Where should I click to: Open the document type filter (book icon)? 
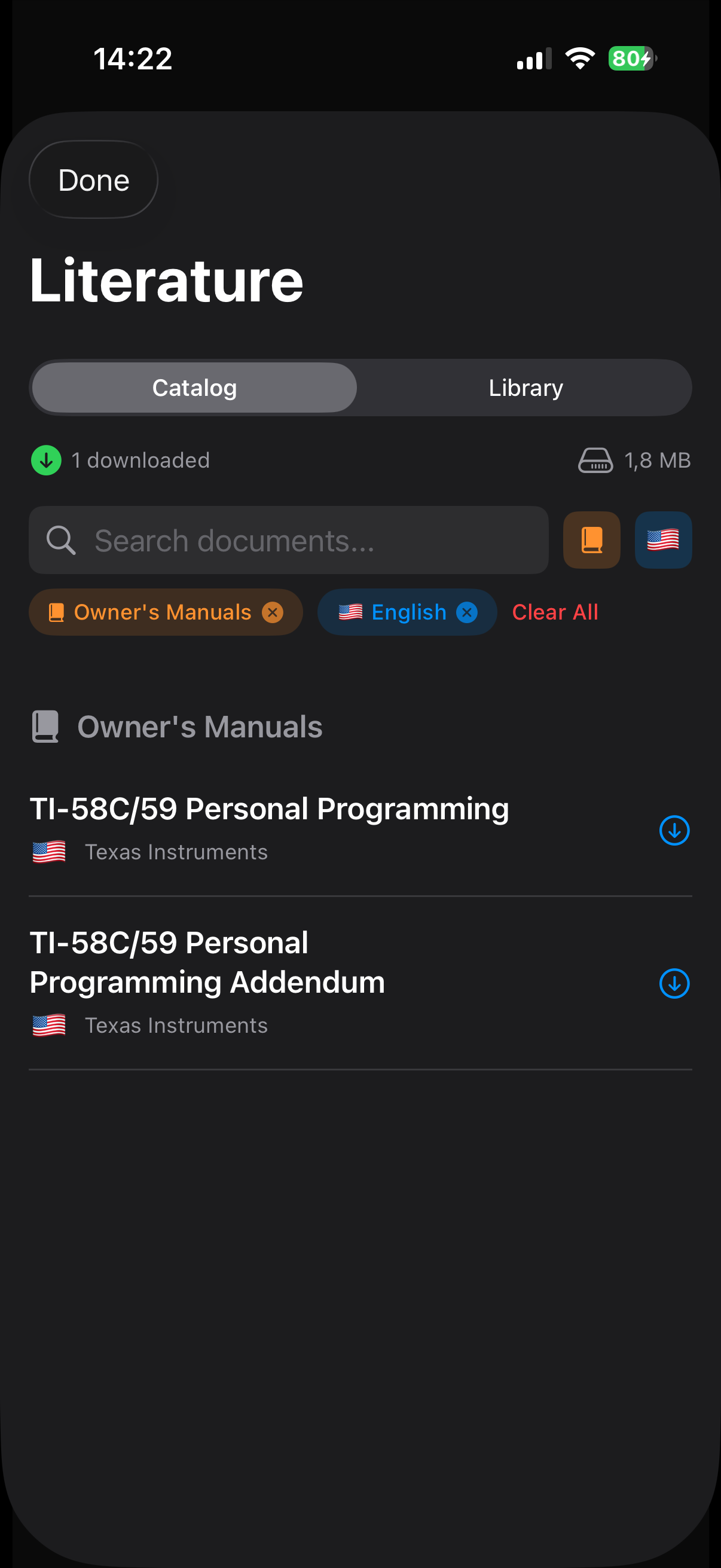[x=591, y=539]
